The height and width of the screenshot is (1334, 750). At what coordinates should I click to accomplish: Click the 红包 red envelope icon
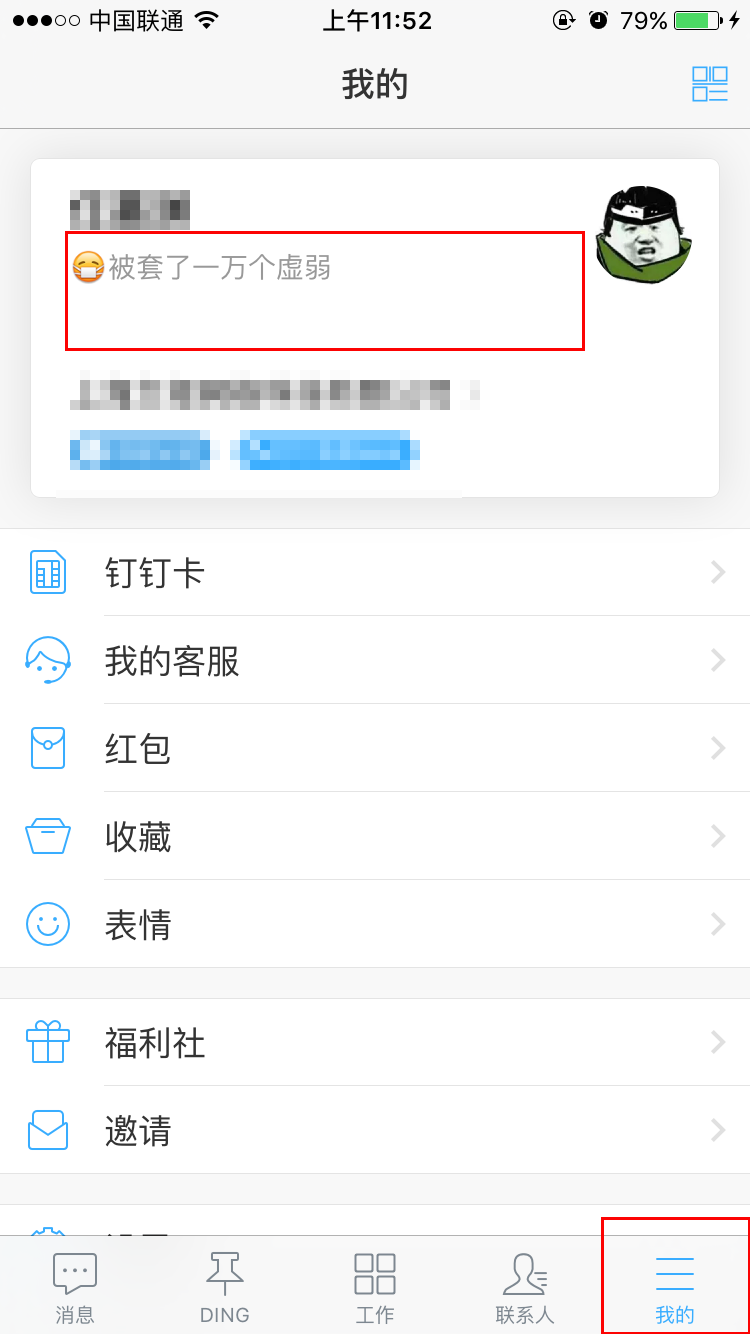click(x=48, y=748)
